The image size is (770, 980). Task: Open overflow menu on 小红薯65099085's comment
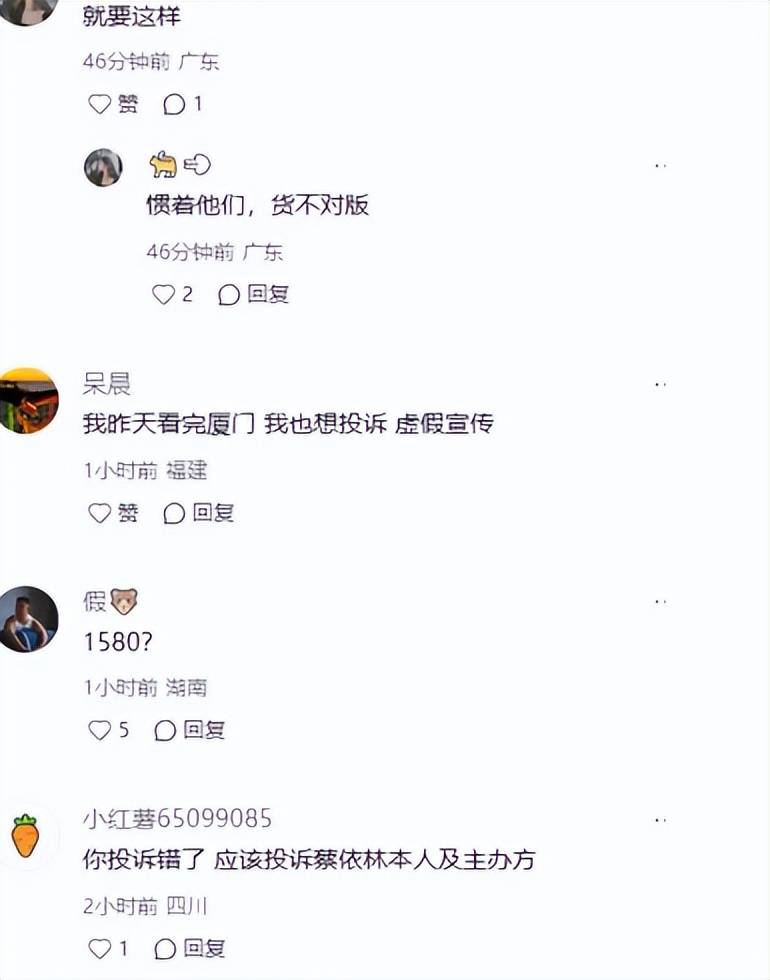(660, 819)
